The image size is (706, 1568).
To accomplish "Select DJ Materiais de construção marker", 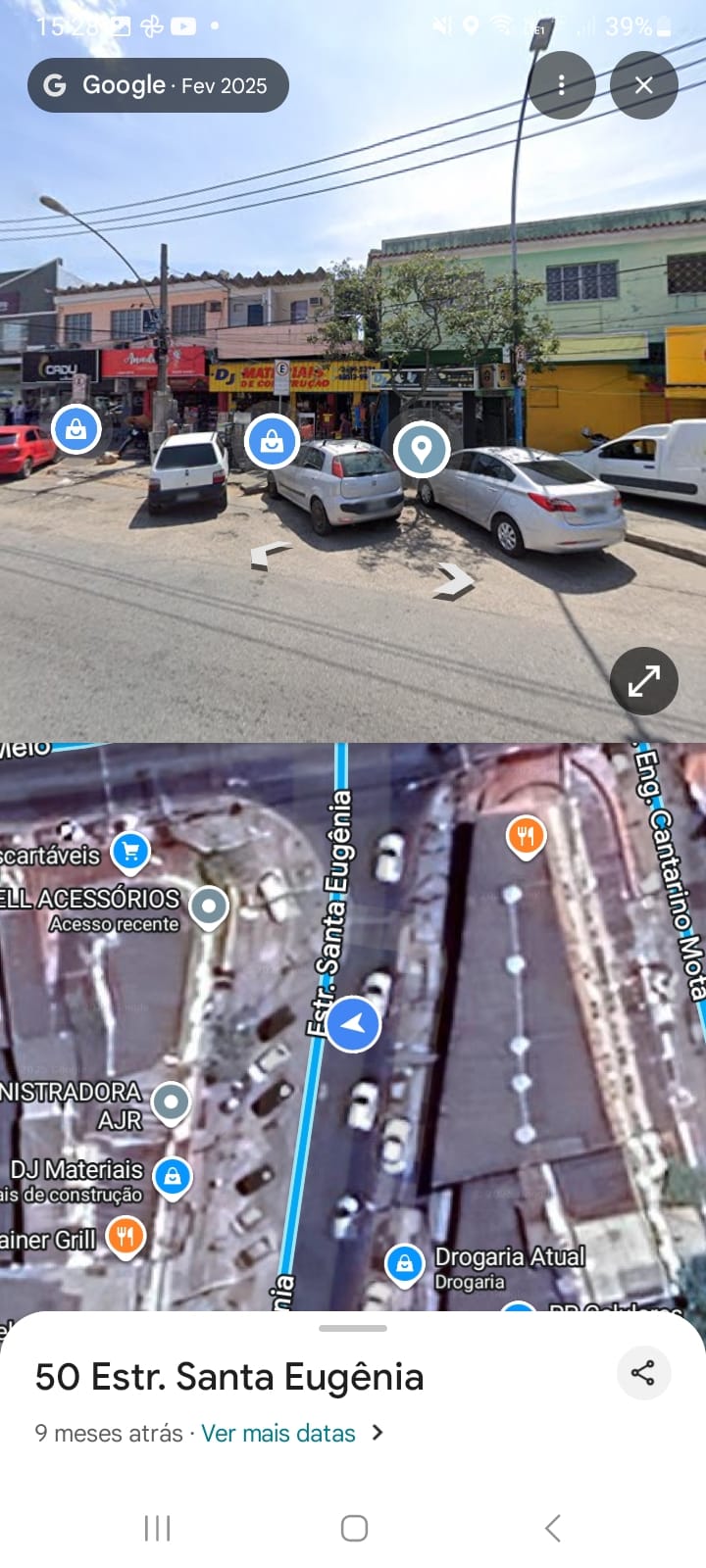I will click(x=173, y=1176).
